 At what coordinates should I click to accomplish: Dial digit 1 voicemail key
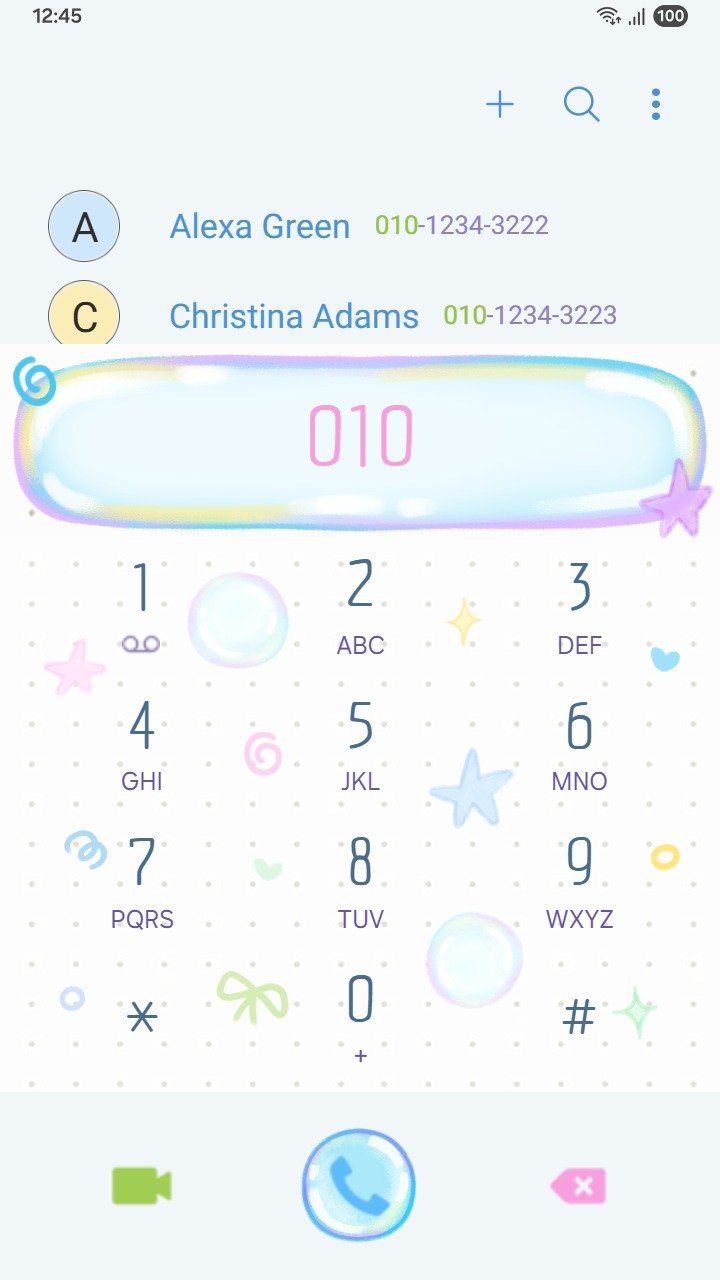(141, 606)
